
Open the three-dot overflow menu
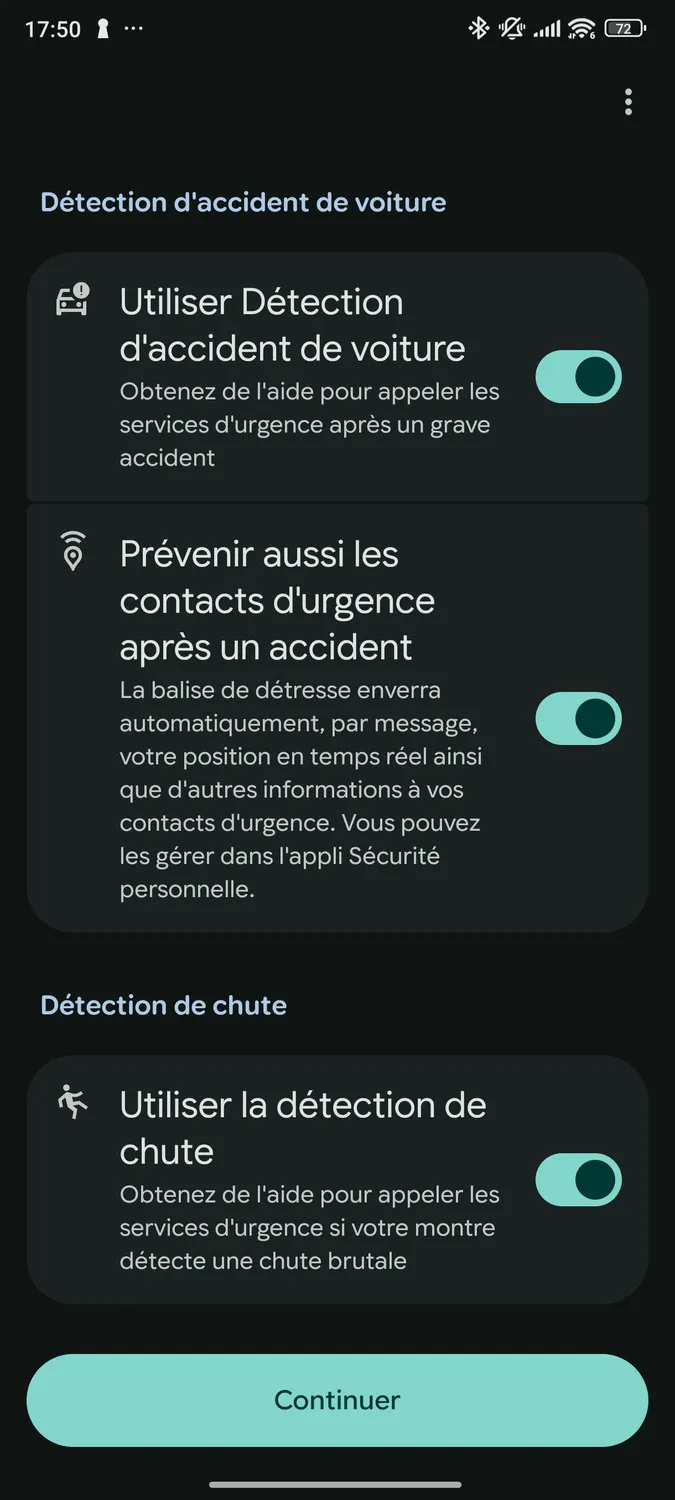[x=628, y=102]
